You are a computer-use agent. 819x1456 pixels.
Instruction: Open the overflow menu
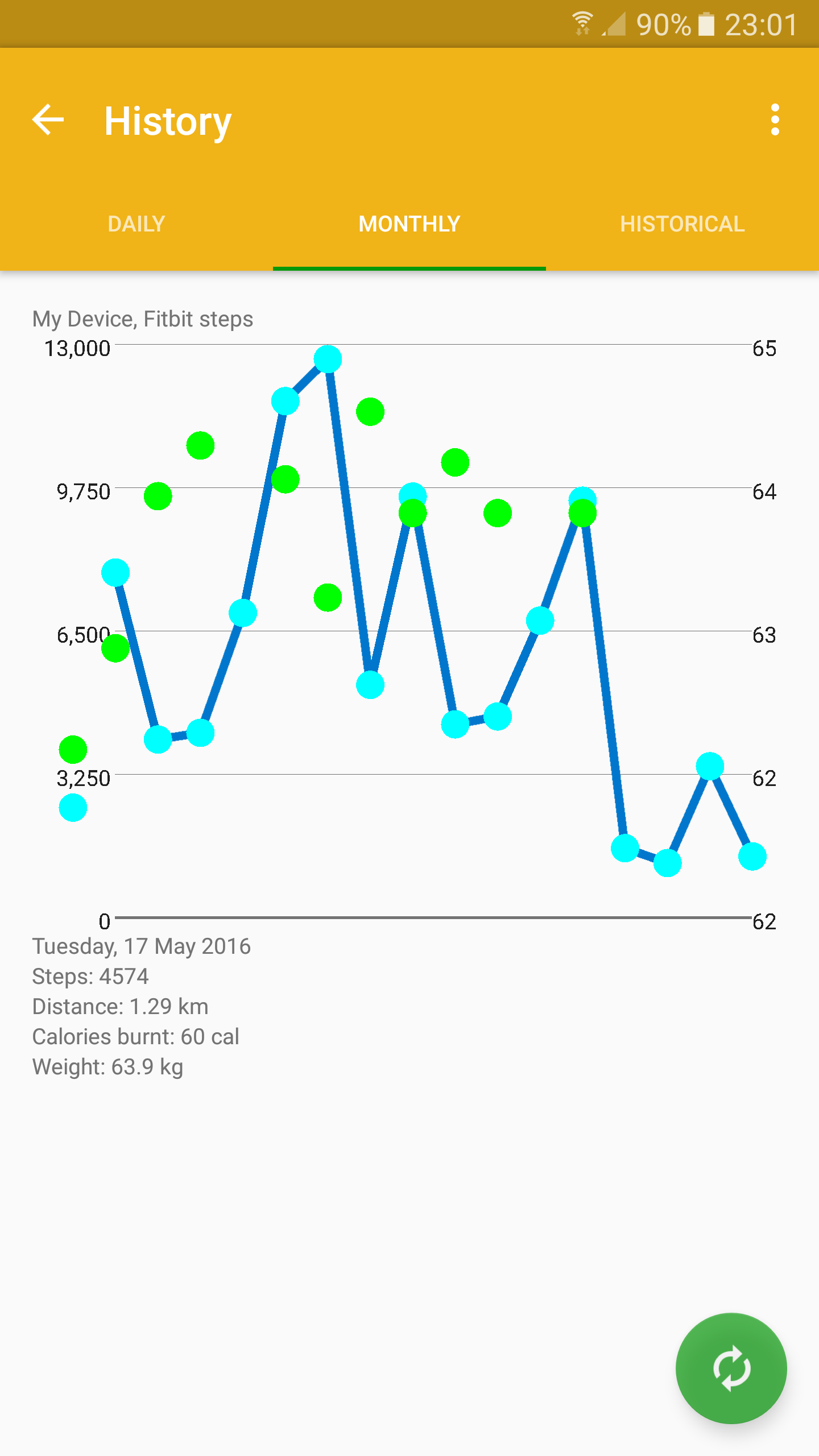tap(775, 120)
